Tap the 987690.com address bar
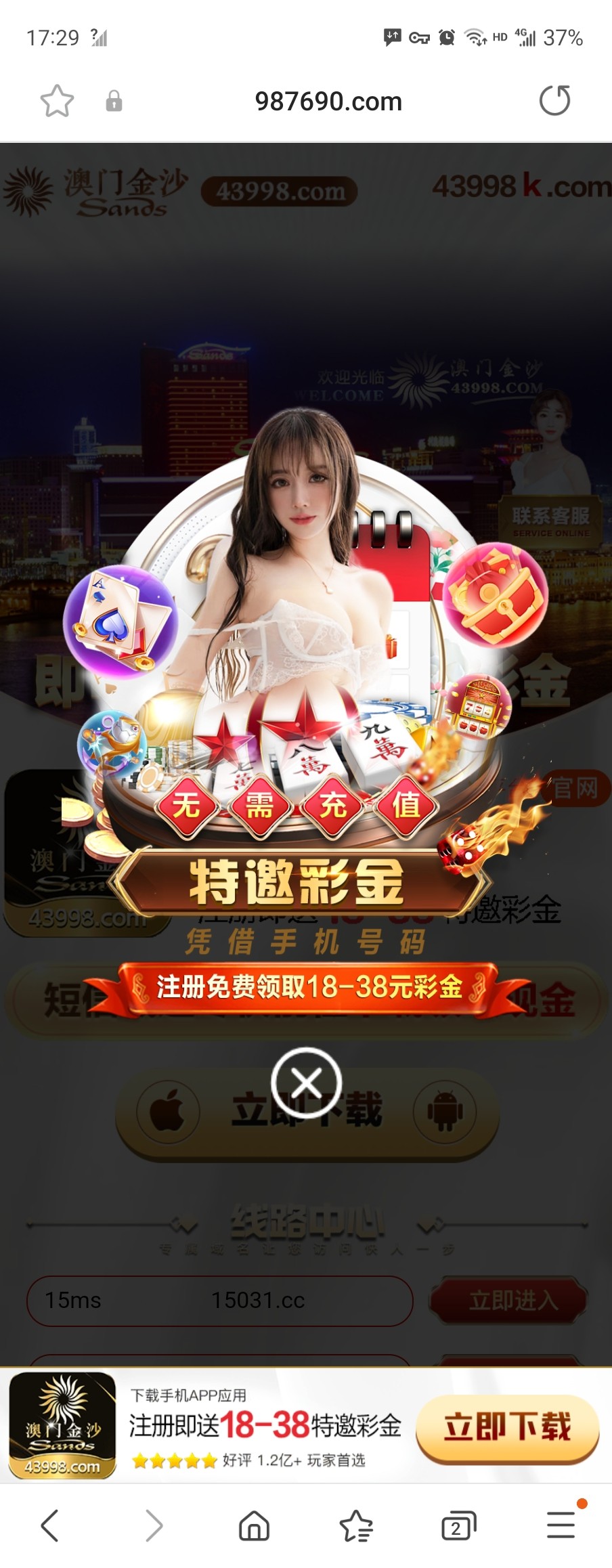612x1568 pixels. click(x=328, y=102)
